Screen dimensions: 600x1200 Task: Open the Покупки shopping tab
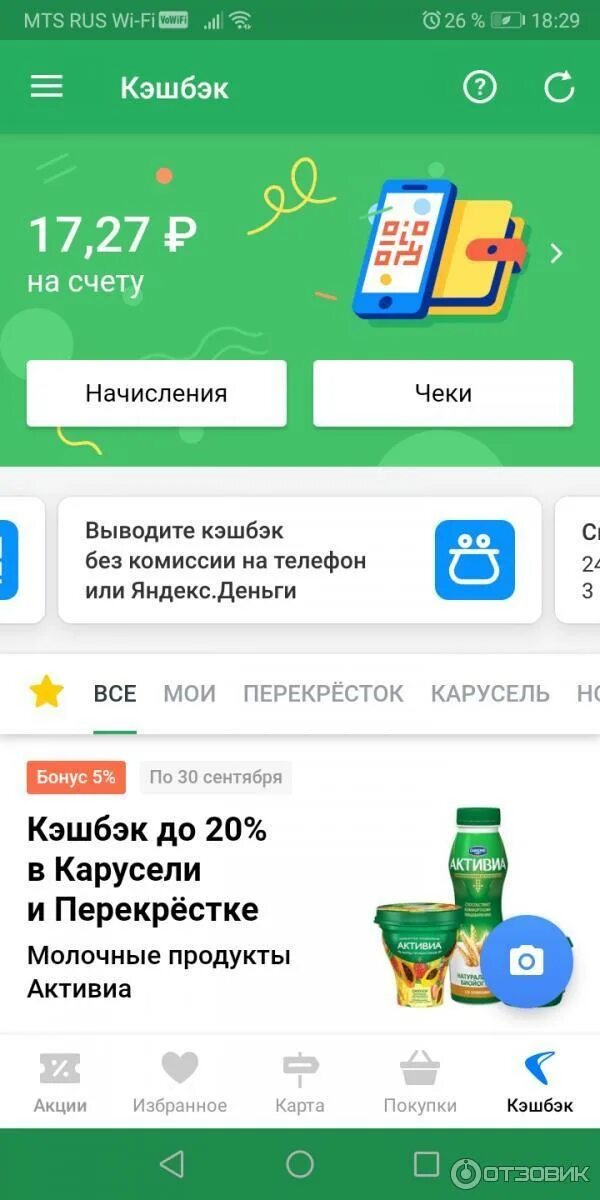point(420,1082)
